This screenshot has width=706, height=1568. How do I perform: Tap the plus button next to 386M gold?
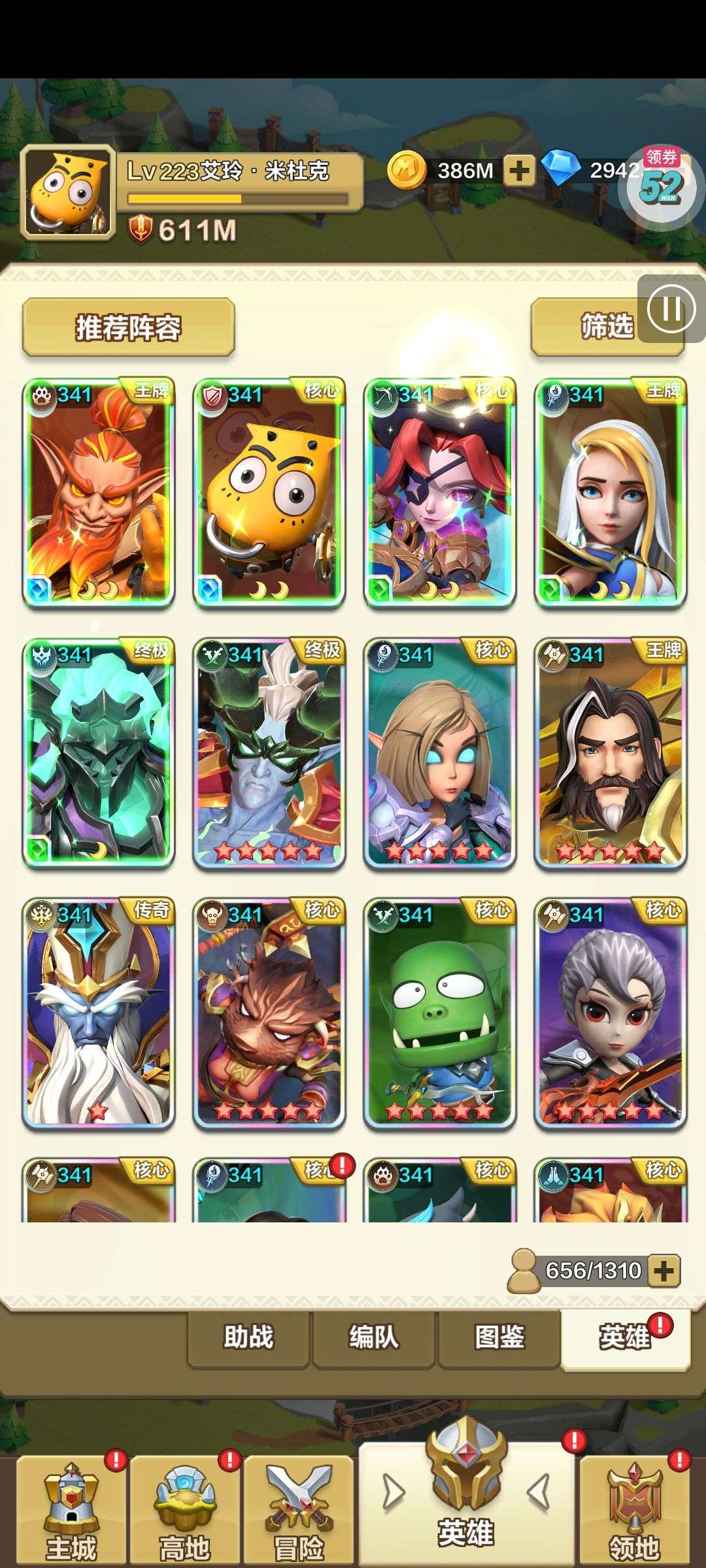pyautogui.click(x=519, y=171)
